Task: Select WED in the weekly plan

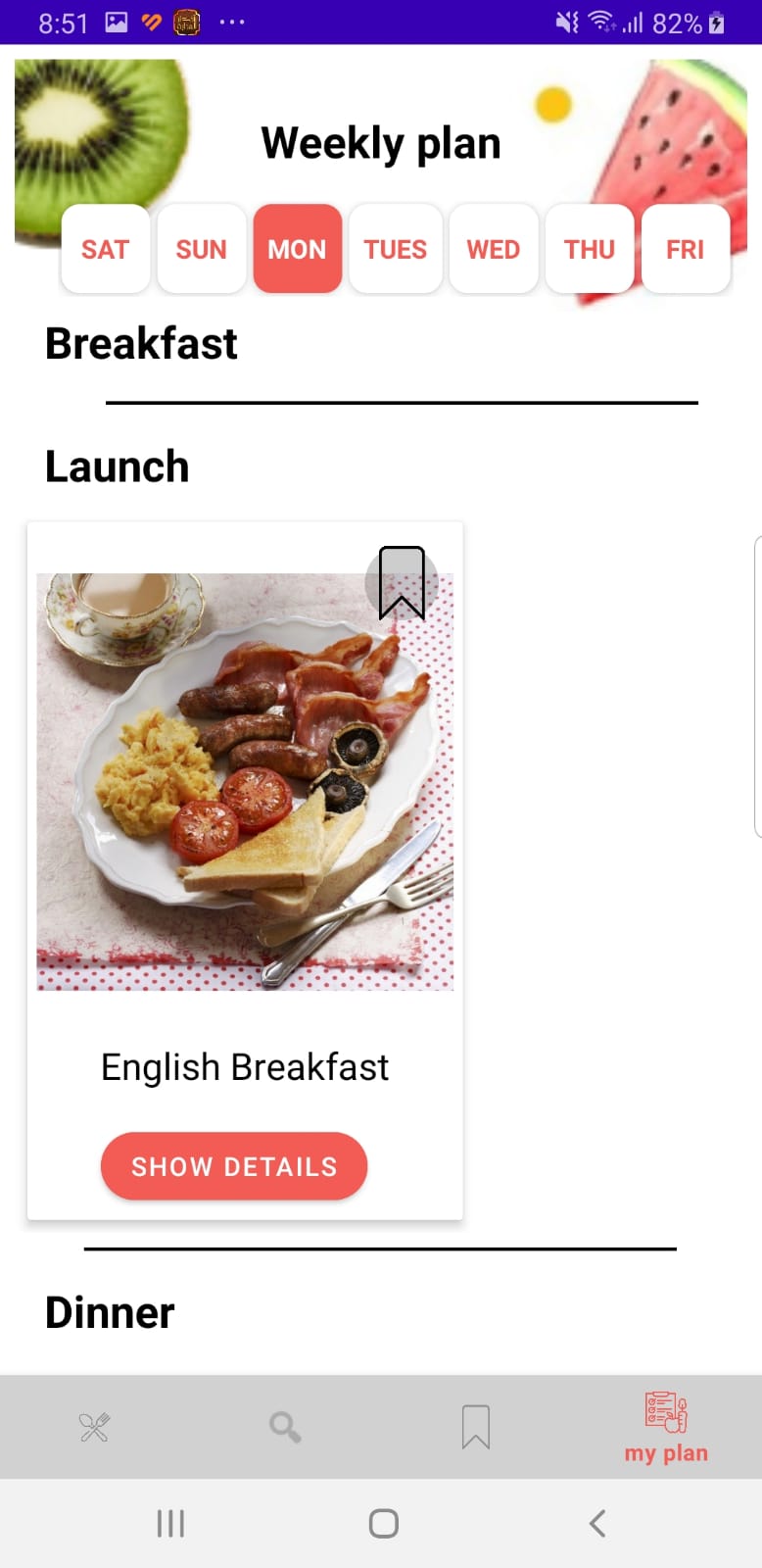Action: 493,249
